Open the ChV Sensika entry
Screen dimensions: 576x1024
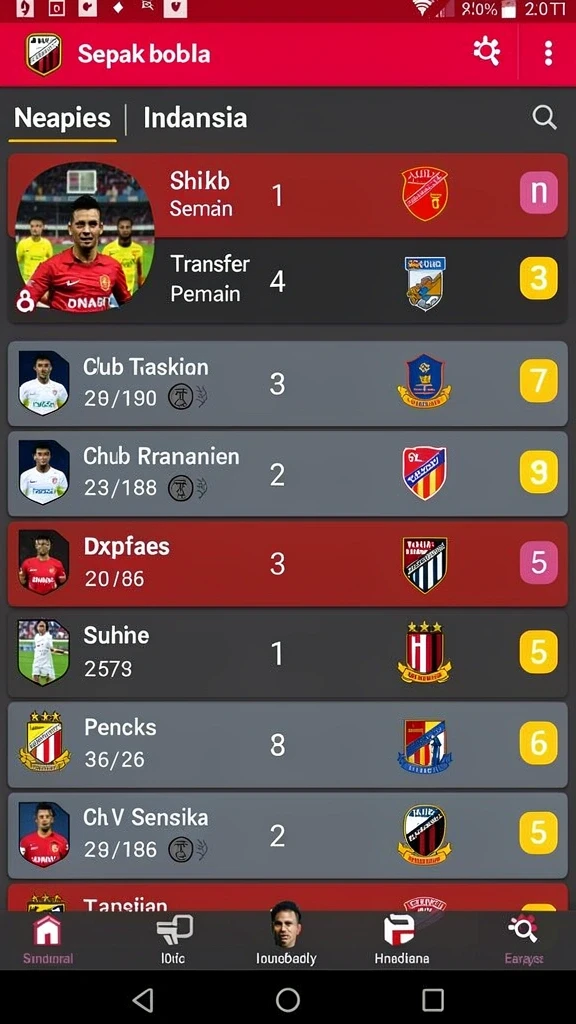288,835
